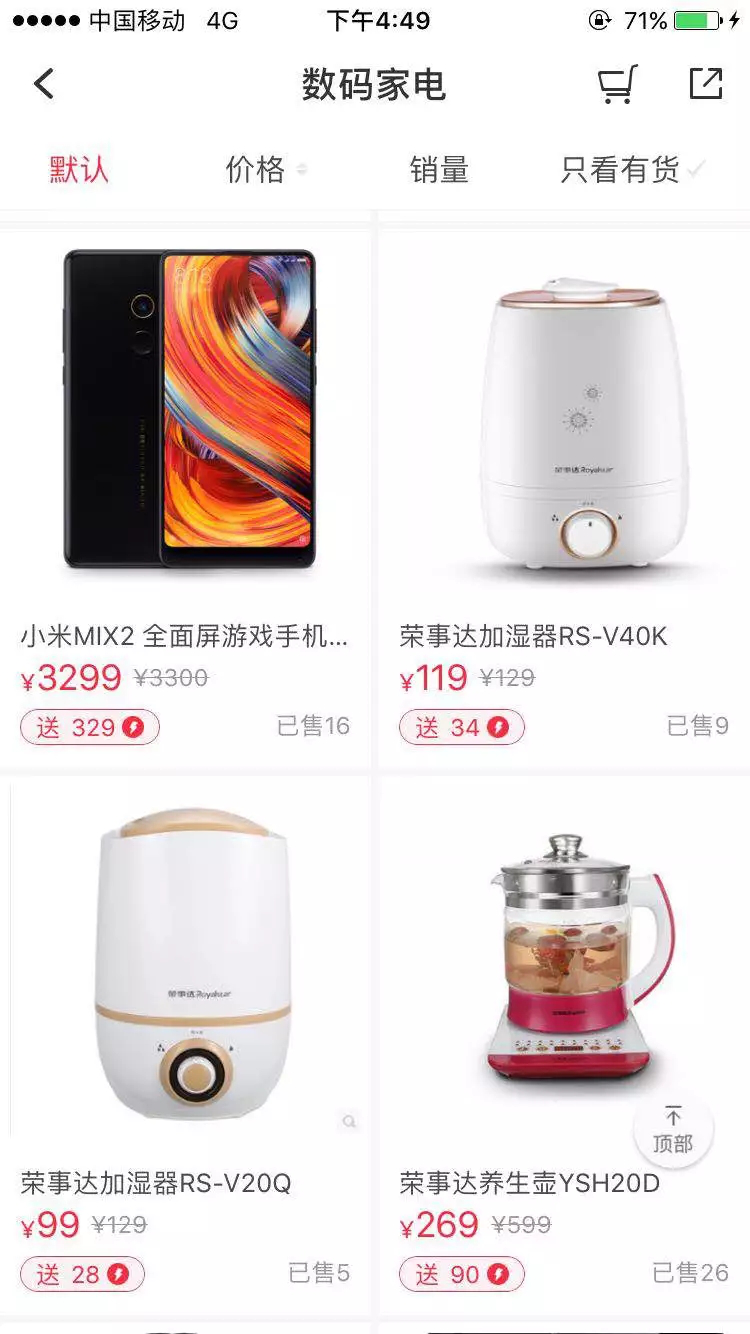This screenshot has width=750, height=1334.
Task: Open the shopping cart
Action: tap(617, 84)
